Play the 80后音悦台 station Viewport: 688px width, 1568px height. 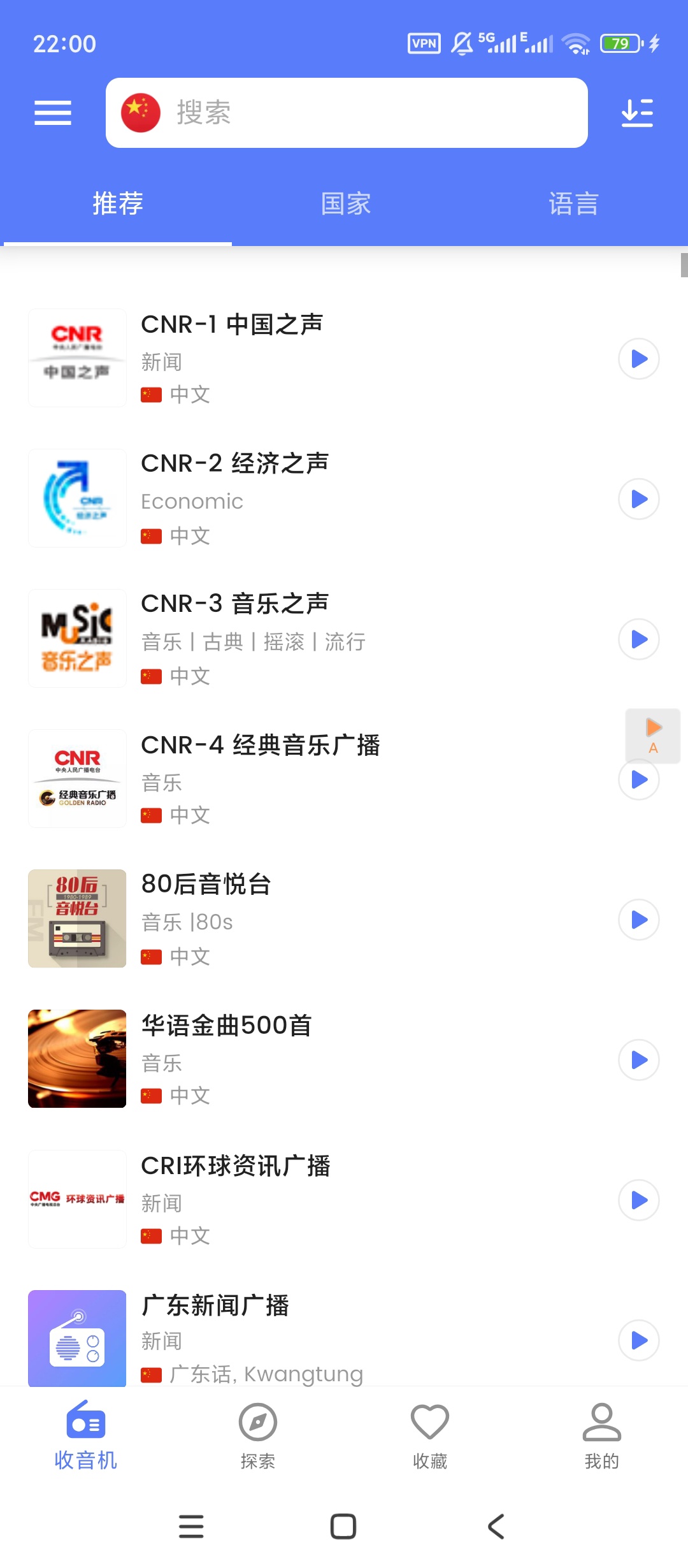[x=639, y=920]
